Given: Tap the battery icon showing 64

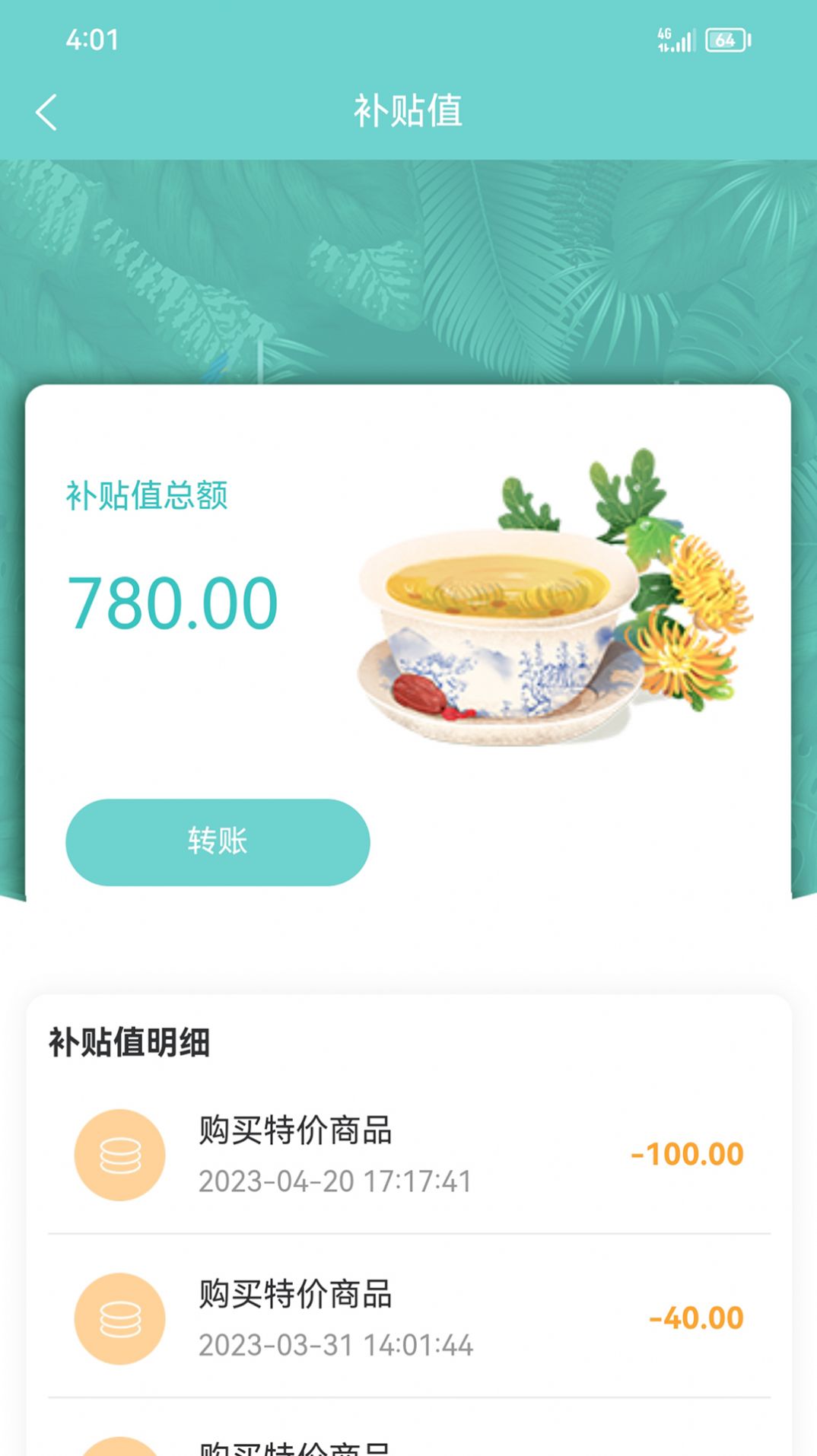Looking at the screenshot, I should tap(728, 39).
